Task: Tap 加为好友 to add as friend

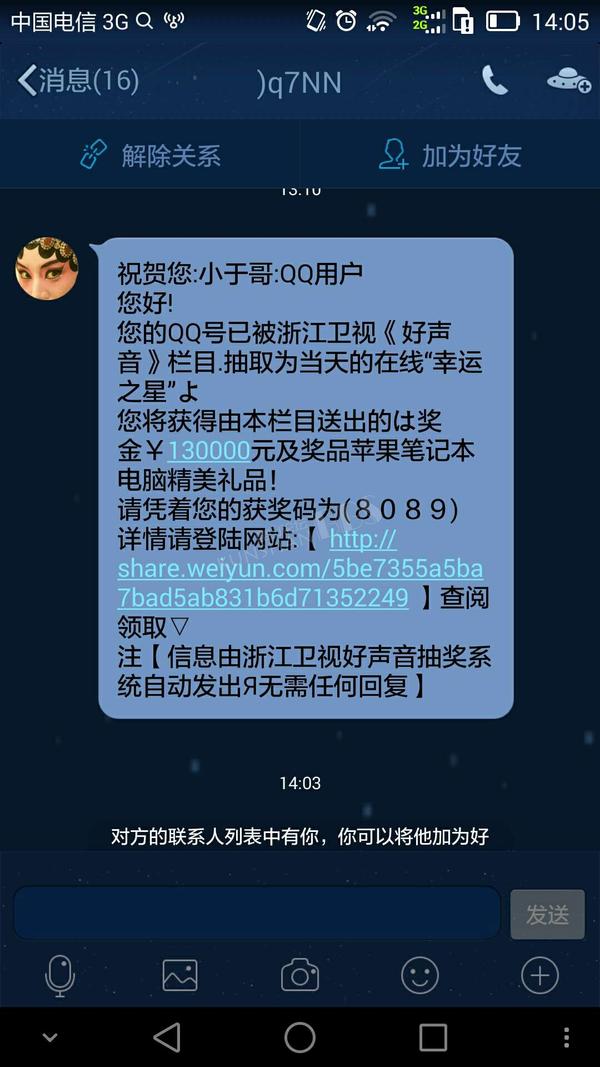Action: 450,155
